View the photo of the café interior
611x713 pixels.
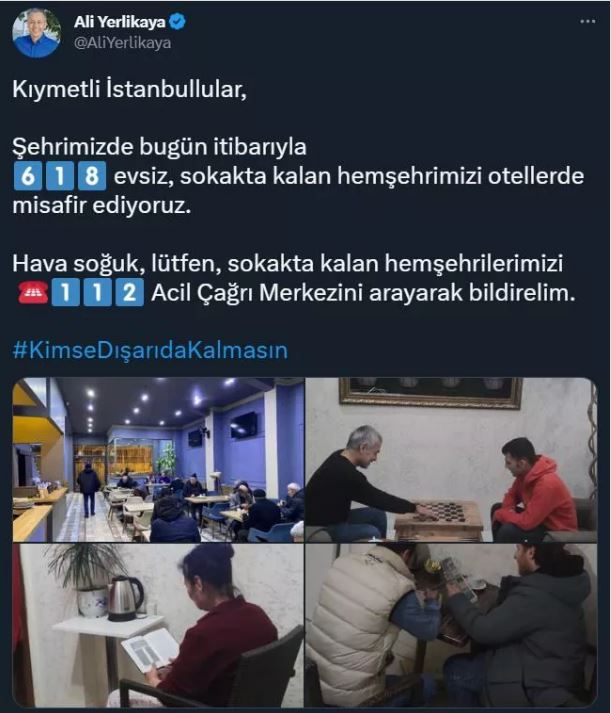[158, 460]
